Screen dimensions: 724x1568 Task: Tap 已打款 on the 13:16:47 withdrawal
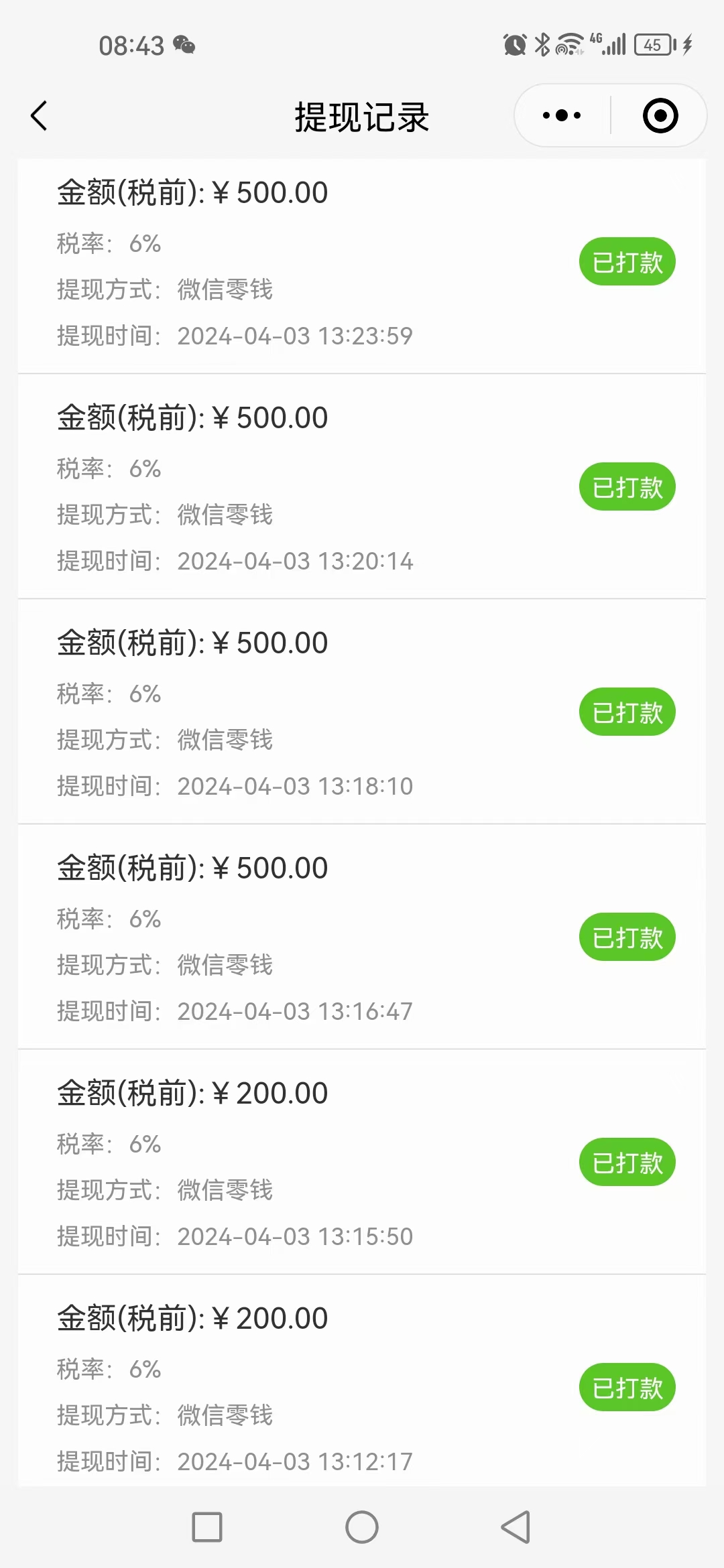click(x=627, y=937)
